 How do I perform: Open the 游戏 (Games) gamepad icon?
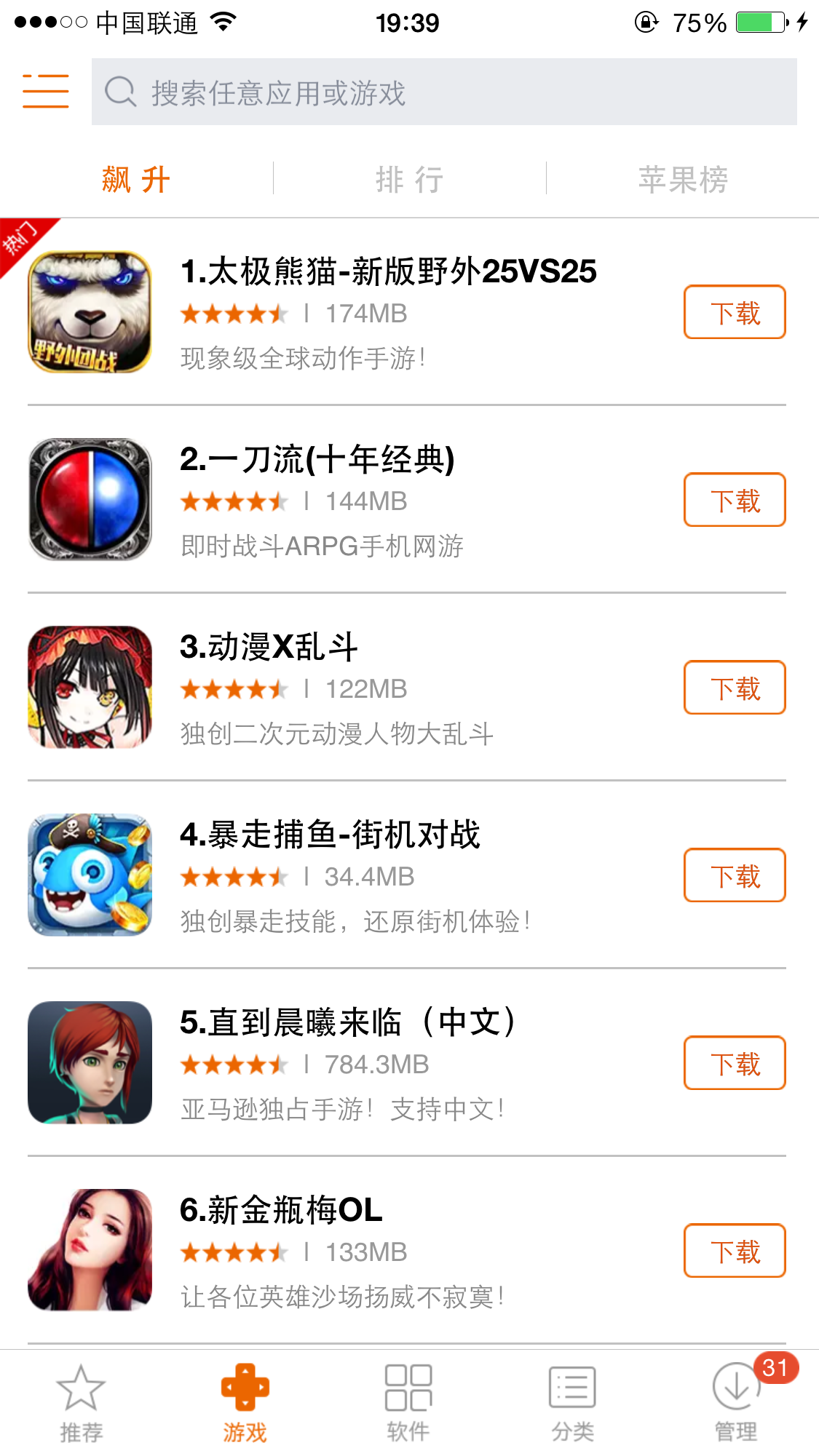click(x=245, y=1392)
